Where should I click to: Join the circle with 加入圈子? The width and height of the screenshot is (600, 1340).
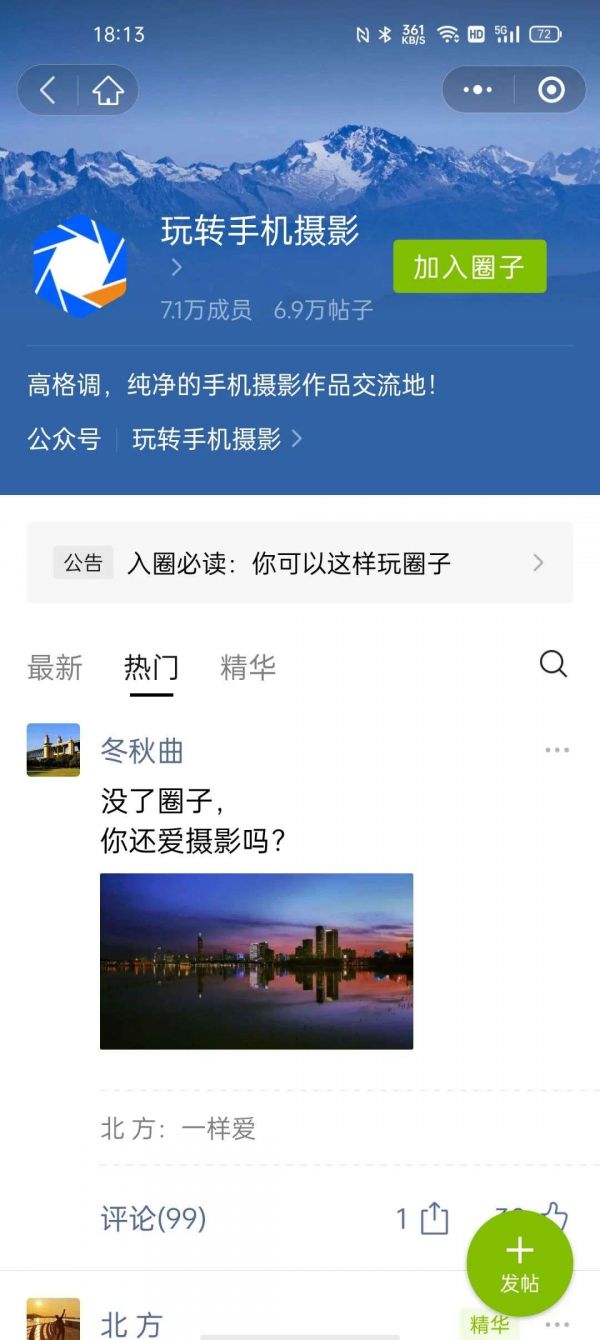469,267
